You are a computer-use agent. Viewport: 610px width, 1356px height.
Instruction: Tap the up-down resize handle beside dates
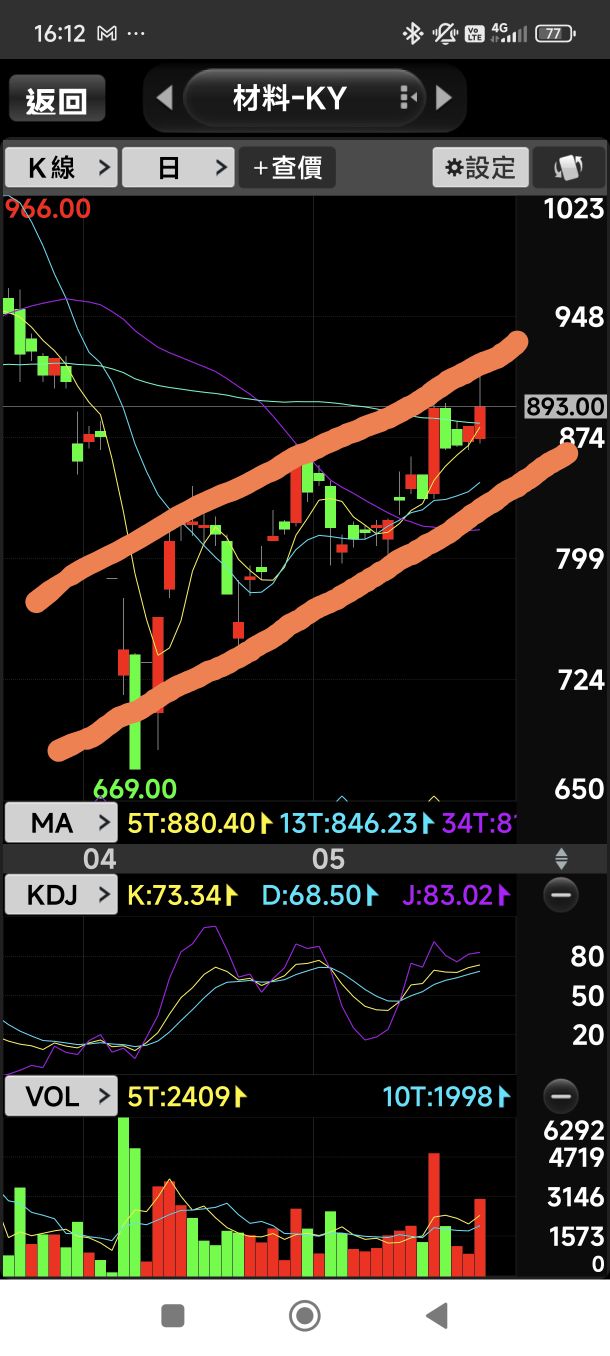coord(561,858)
